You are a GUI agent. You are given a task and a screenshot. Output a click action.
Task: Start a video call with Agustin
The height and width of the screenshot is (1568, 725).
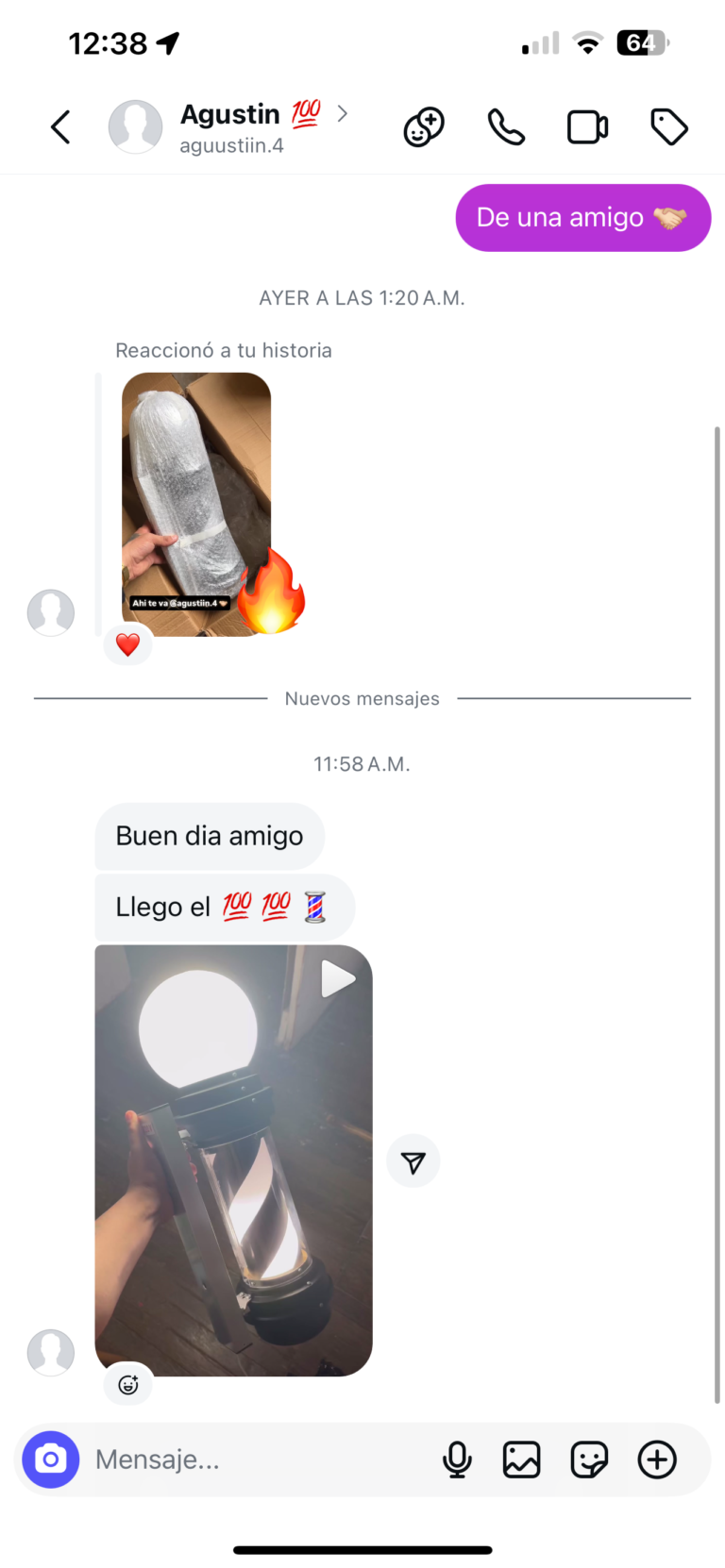[x=587, y=127]
